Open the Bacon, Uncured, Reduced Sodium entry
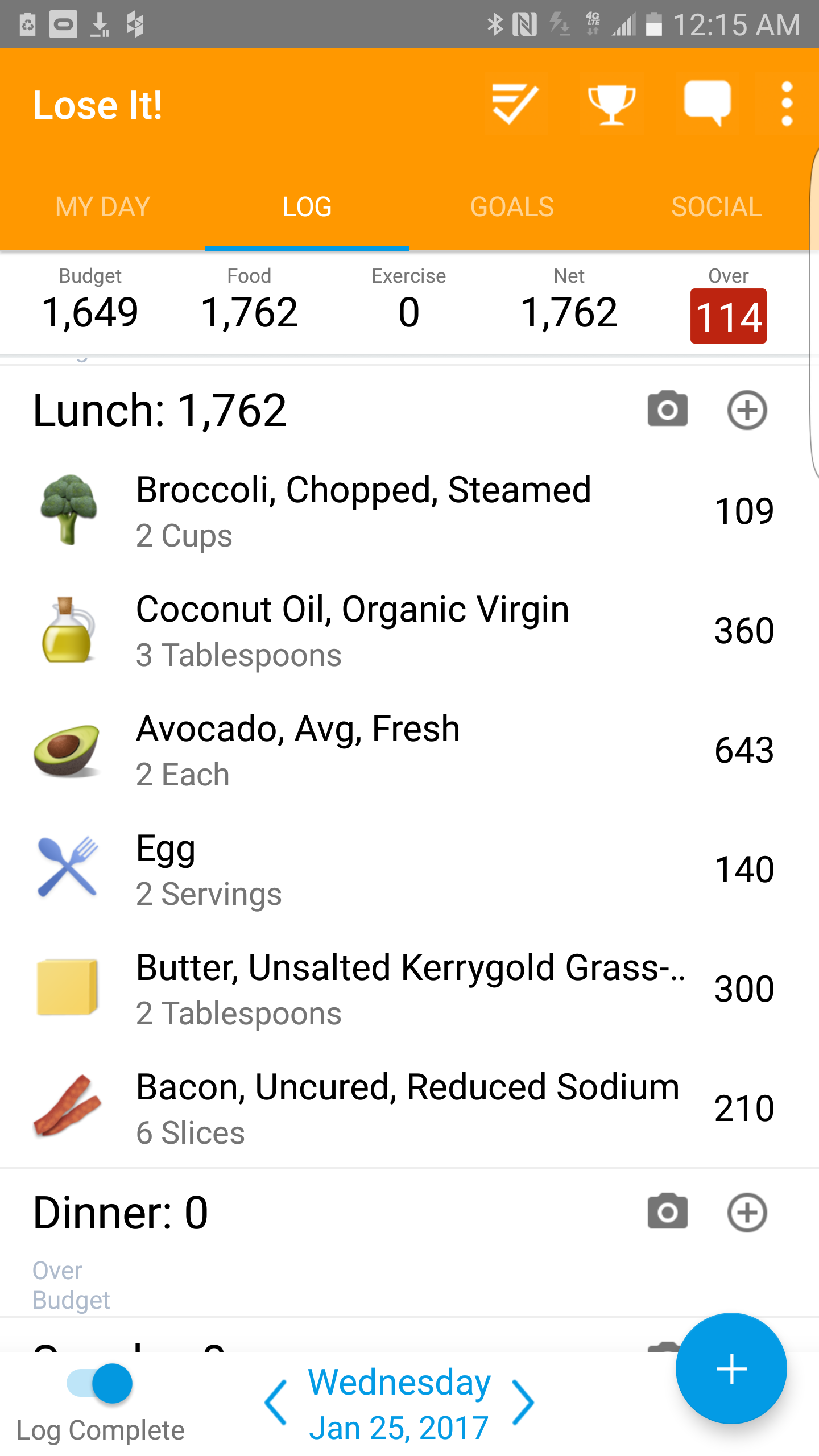The image size is (819, 1456). (x=409, y=1108)
